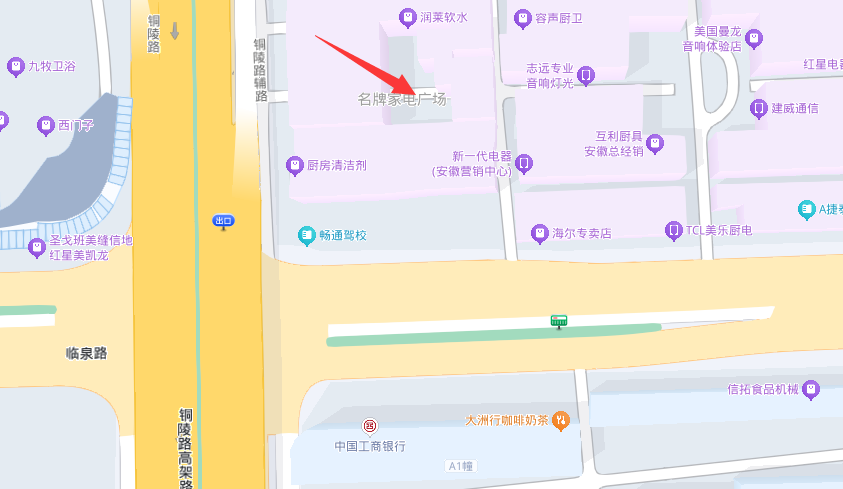Open the 畅通驾校 driving school marker
Image resolution: width=843 pixels, height=489 pixels.
(307, 235)
